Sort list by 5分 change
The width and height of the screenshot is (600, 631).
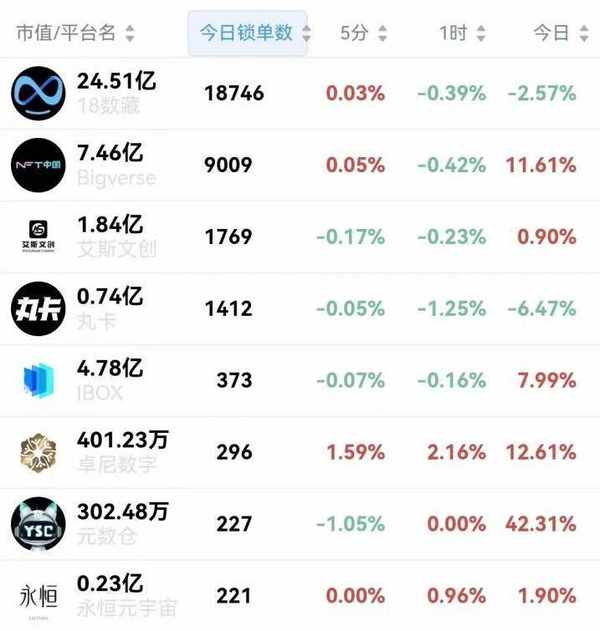[362, 33]
